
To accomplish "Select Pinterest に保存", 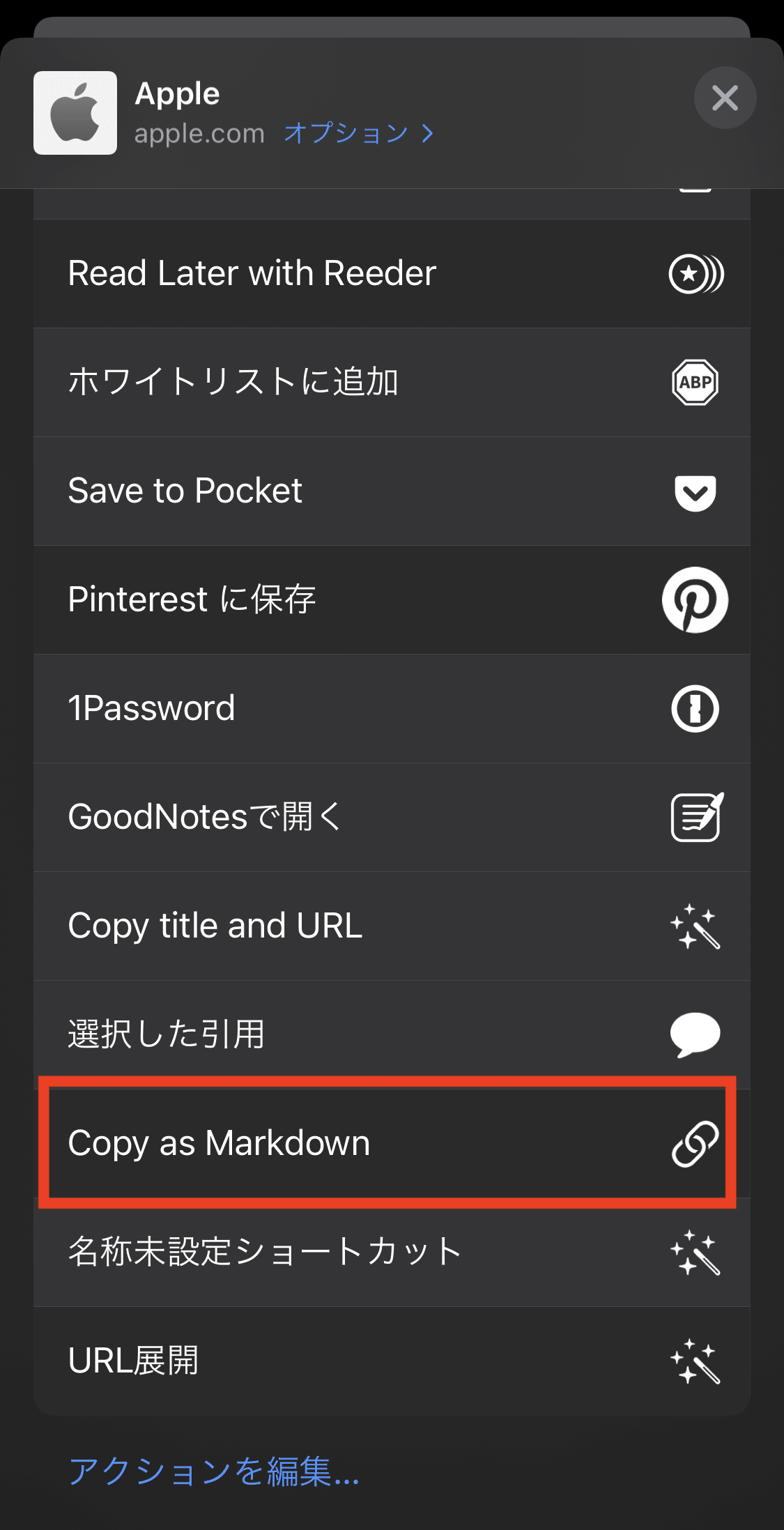I will 392,599.
